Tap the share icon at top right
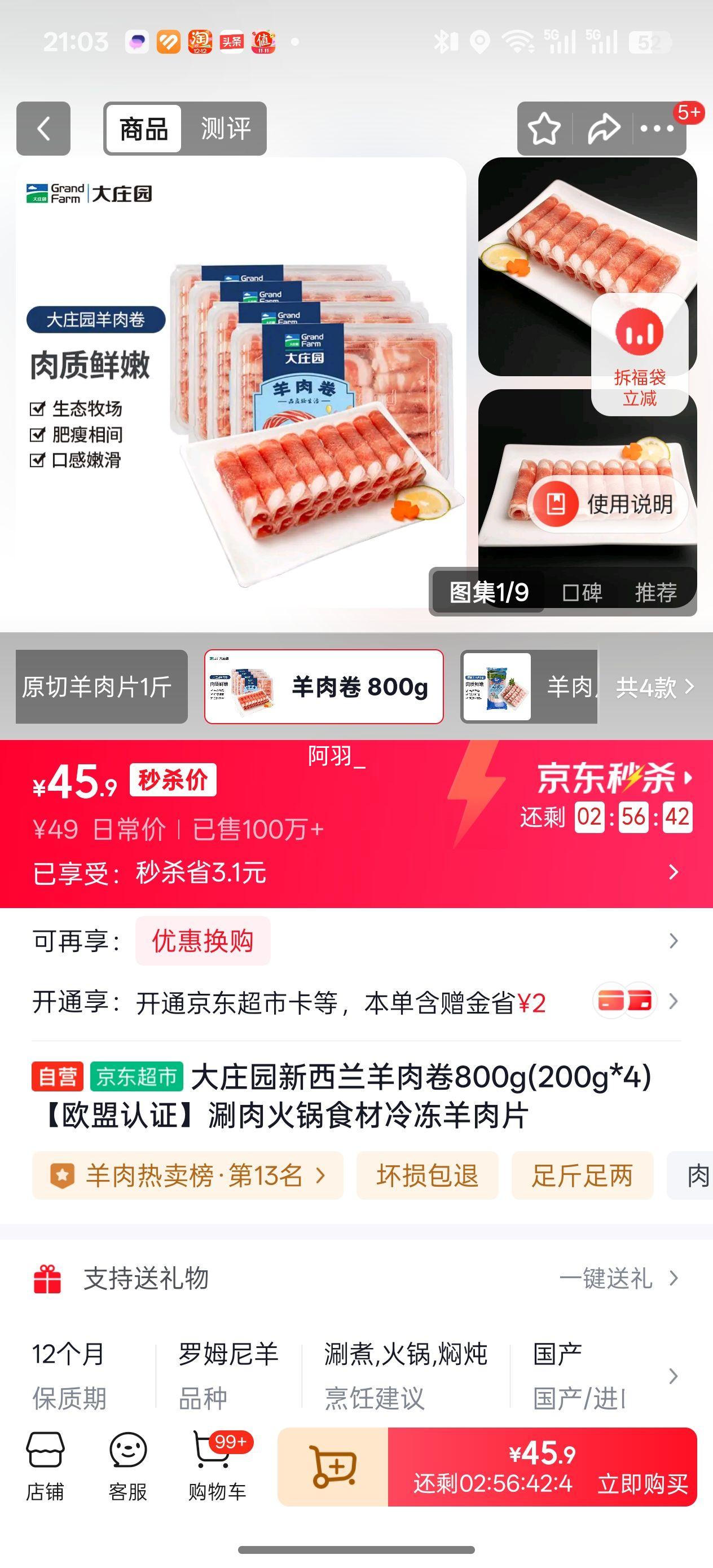This screenshot has height=1568, width=713. click(x=604, y=129)
